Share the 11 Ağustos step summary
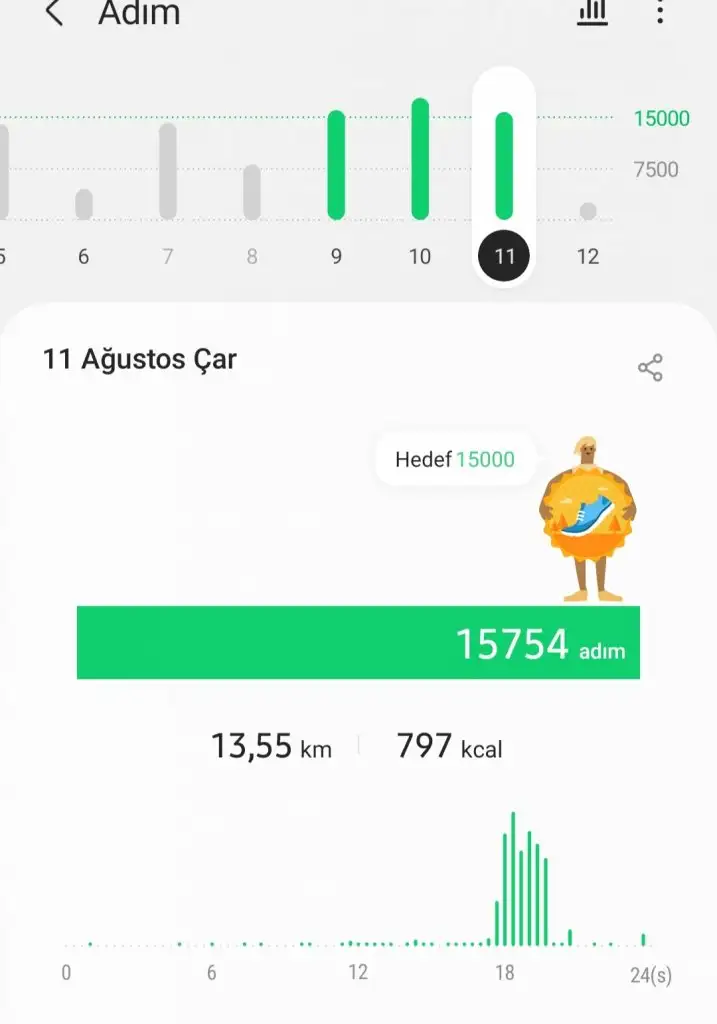 [650, 368]
